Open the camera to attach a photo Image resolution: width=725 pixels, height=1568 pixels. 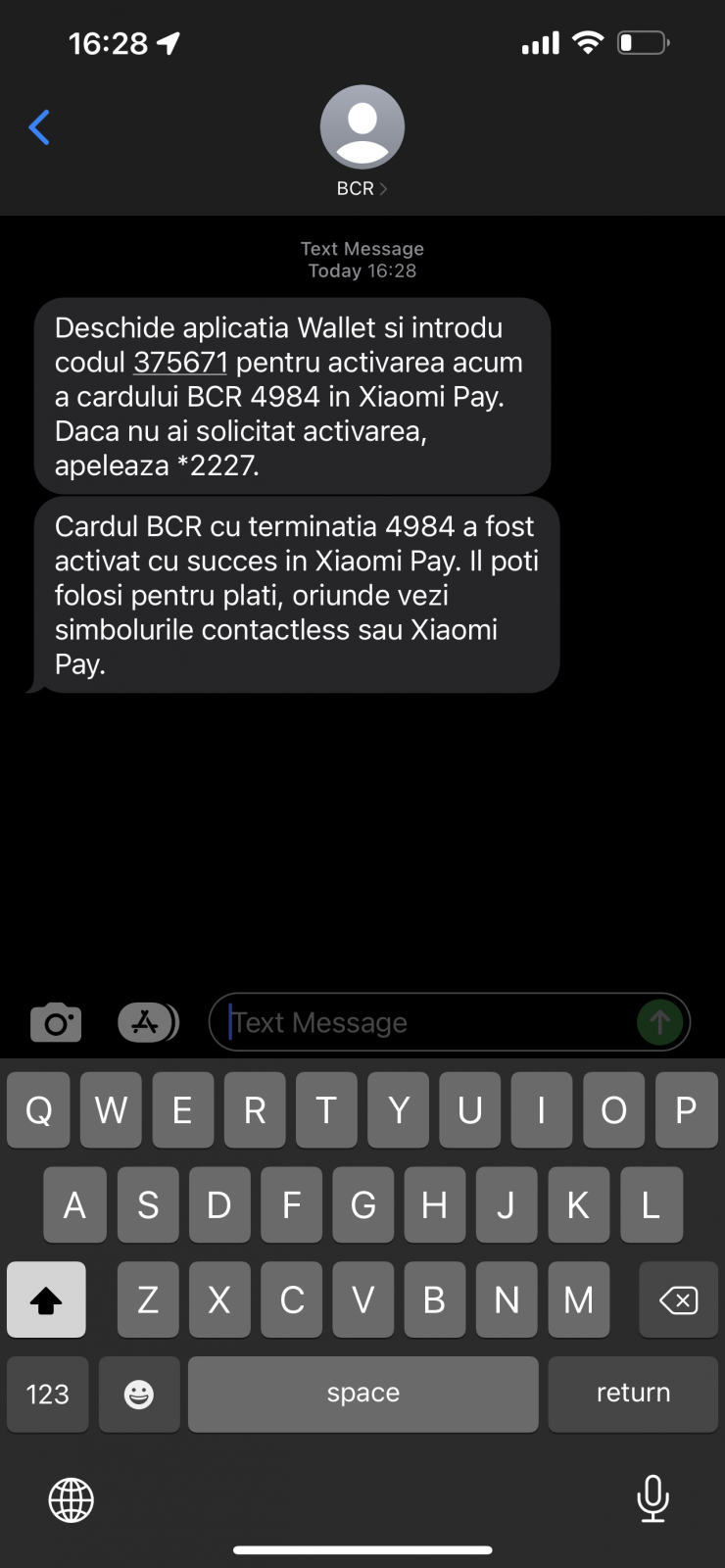click(x=56, y=1023)
